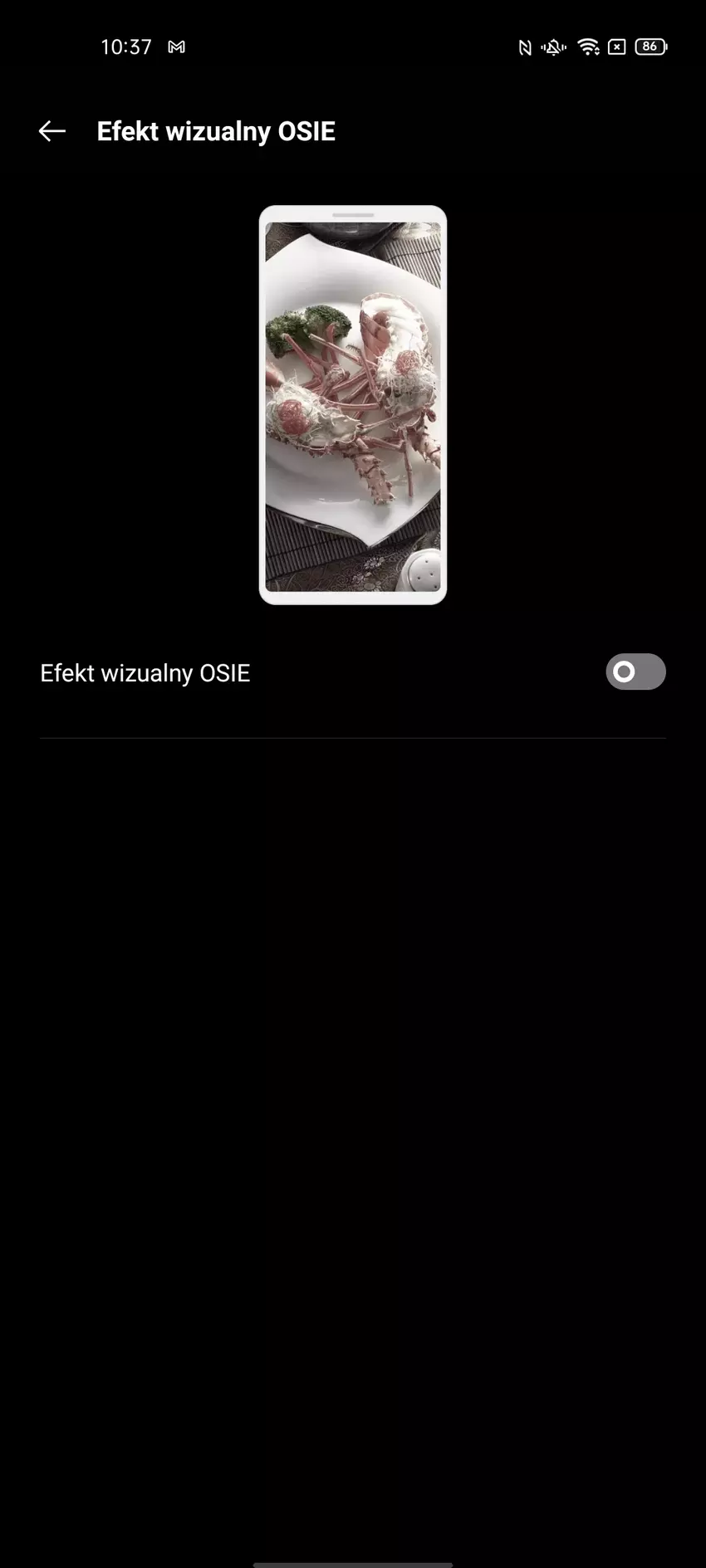Tap the vibrate-mode bell icon
This screenshot has height=1568, width=706.
(553, 46)
